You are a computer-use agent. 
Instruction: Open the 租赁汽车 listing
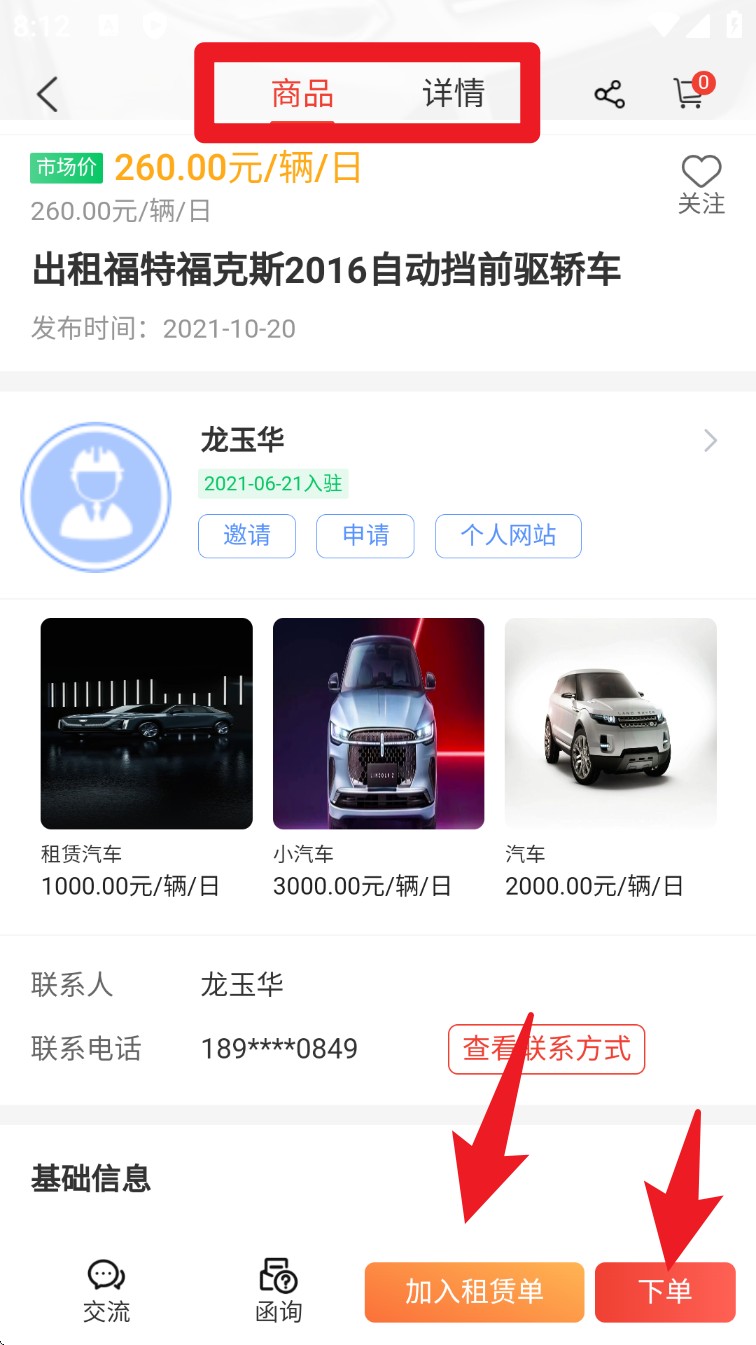[147, 723]
